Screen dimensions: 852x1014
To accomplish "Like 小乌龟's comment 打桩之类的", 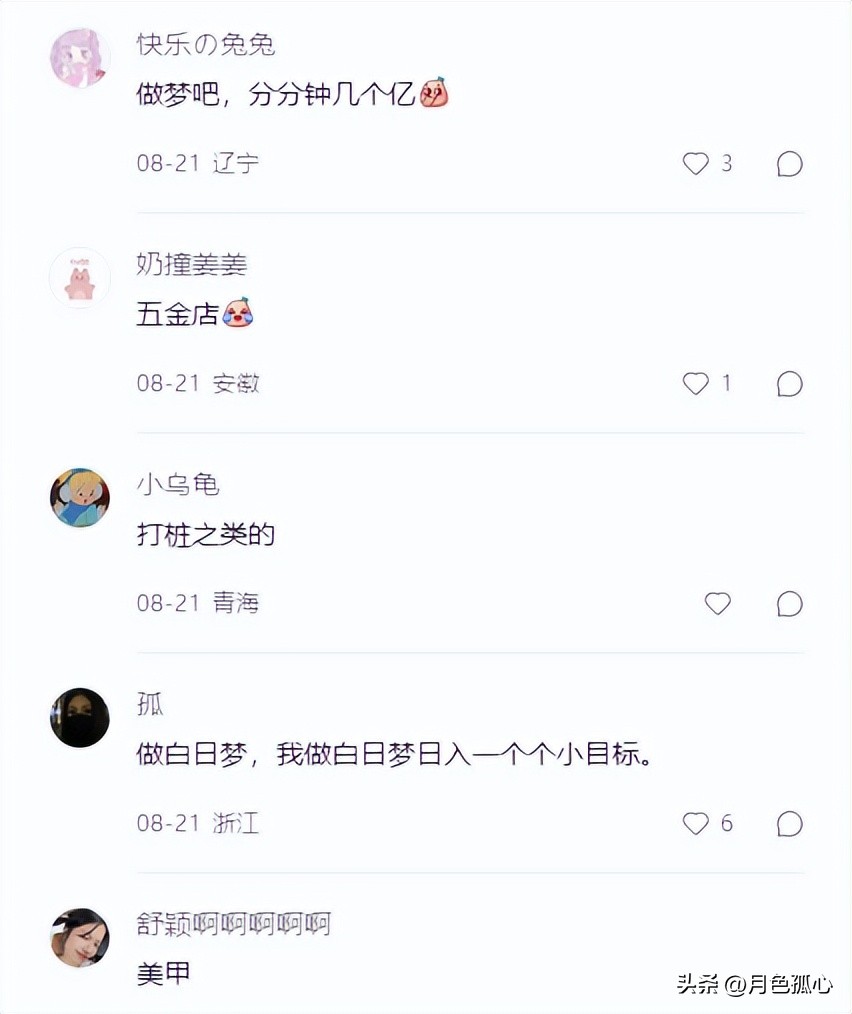I will click(x=717, y=604).
